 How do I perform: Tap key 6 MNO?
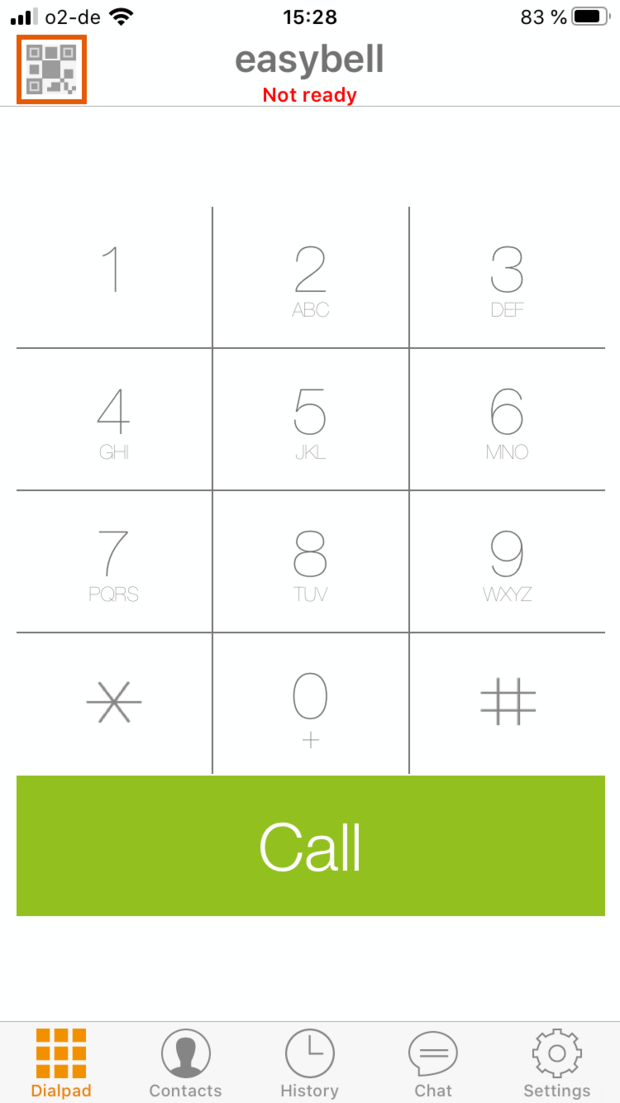(507, 419)
